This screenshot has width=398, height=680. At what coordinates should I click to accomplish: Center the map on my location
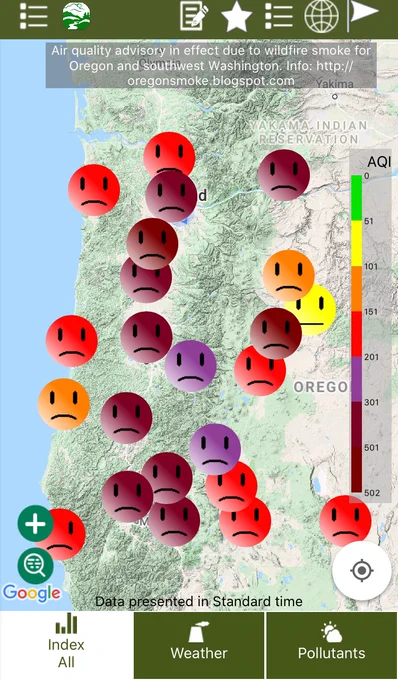pos(362,571)
